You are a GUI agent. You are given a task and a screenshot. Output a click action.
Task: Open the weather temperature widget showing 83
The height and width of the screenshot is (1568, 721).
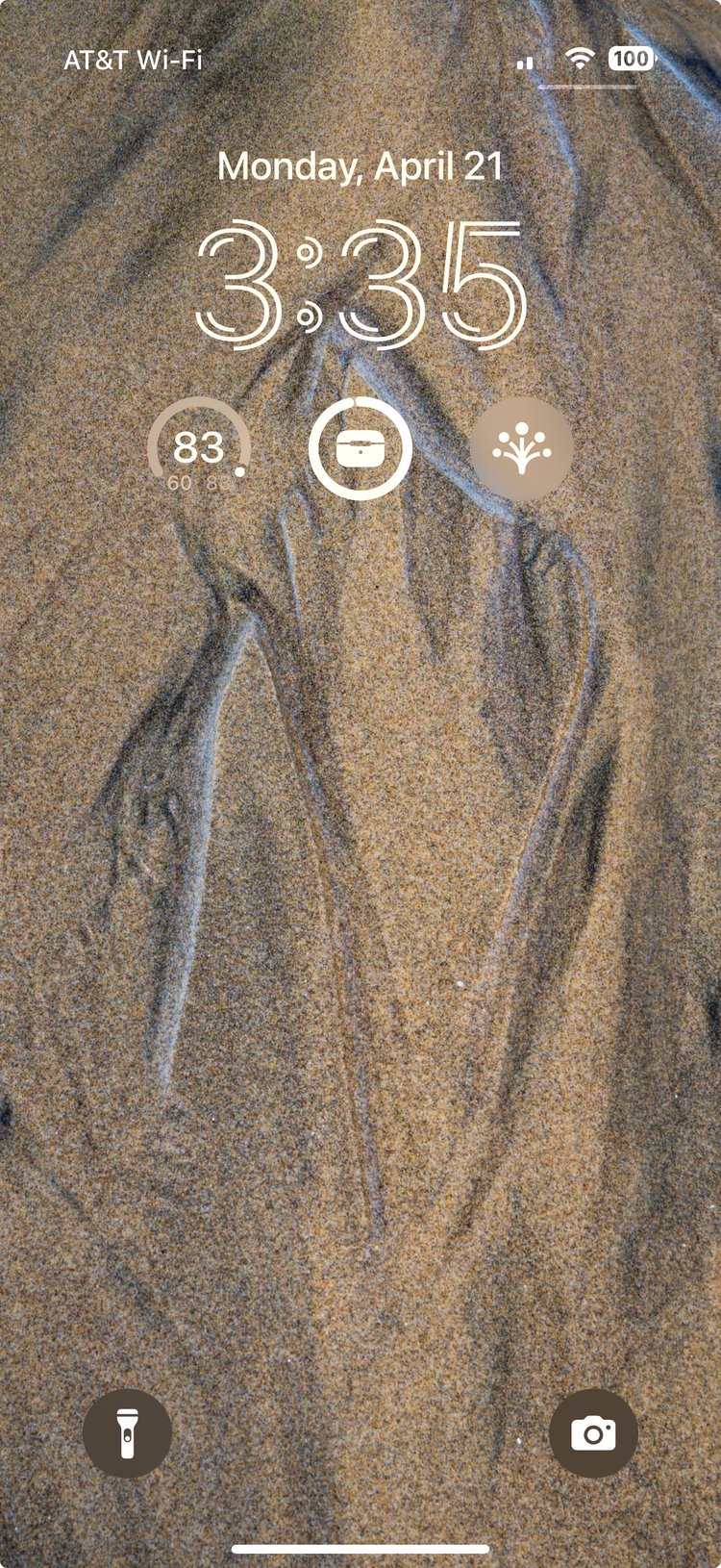[x=199, y=449]
